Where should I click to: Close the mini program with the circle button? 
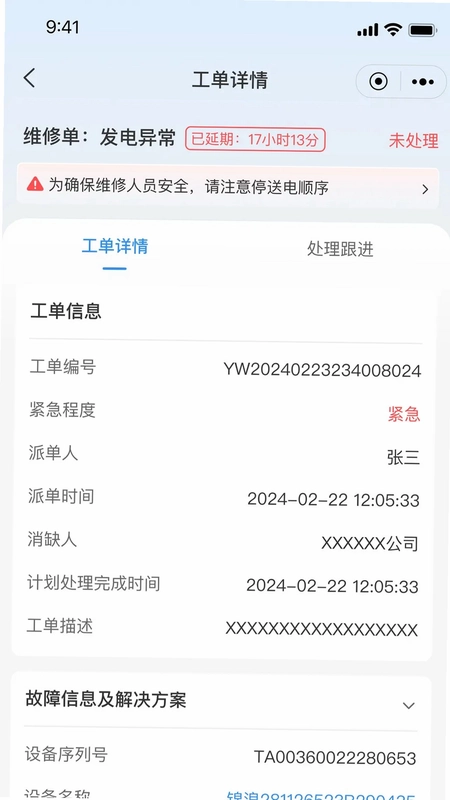pos(378,82)
